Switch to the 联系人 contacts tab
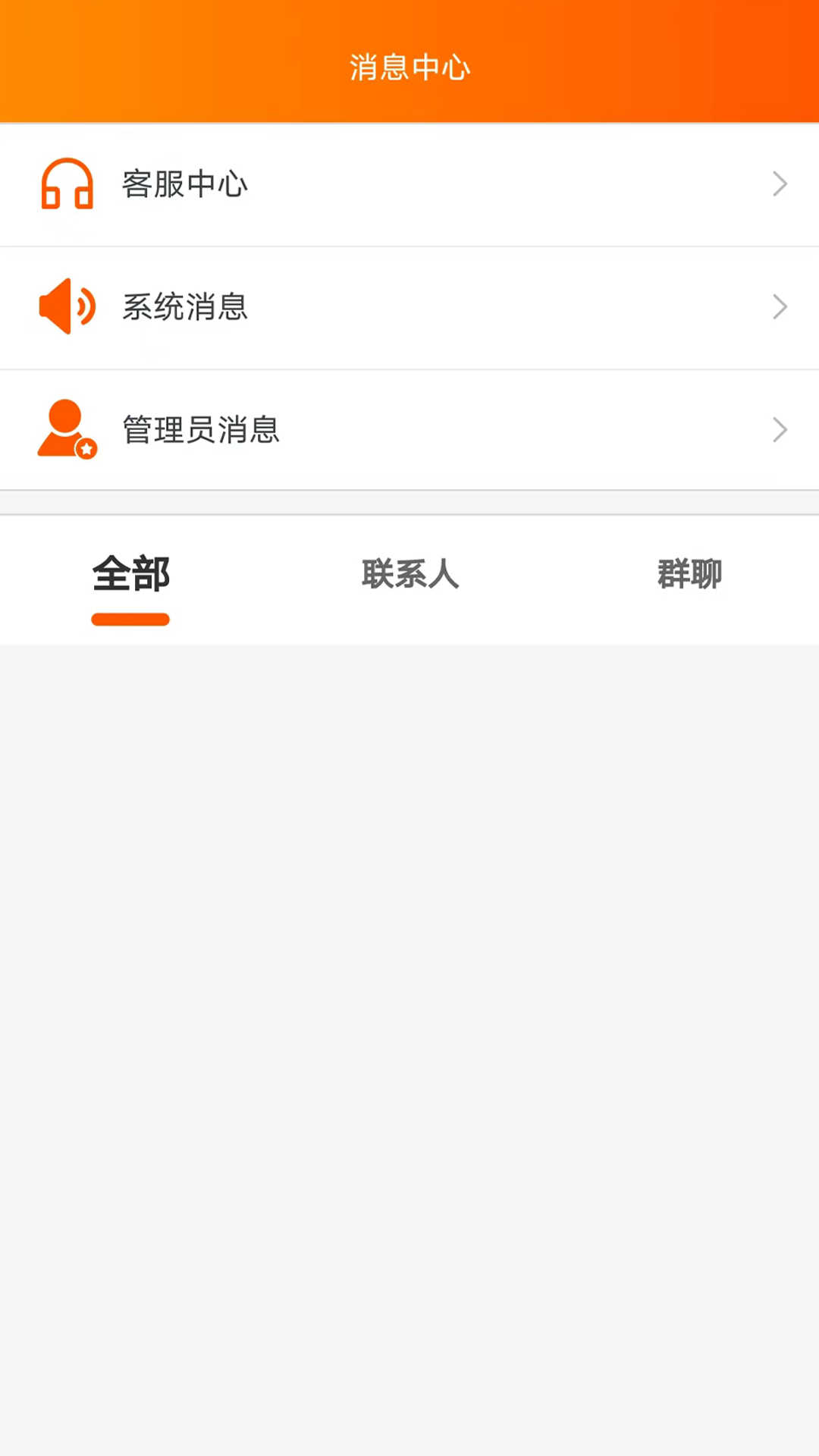Screen dimensions: 819x1456 pyautogui.click(x=409, y=574)
